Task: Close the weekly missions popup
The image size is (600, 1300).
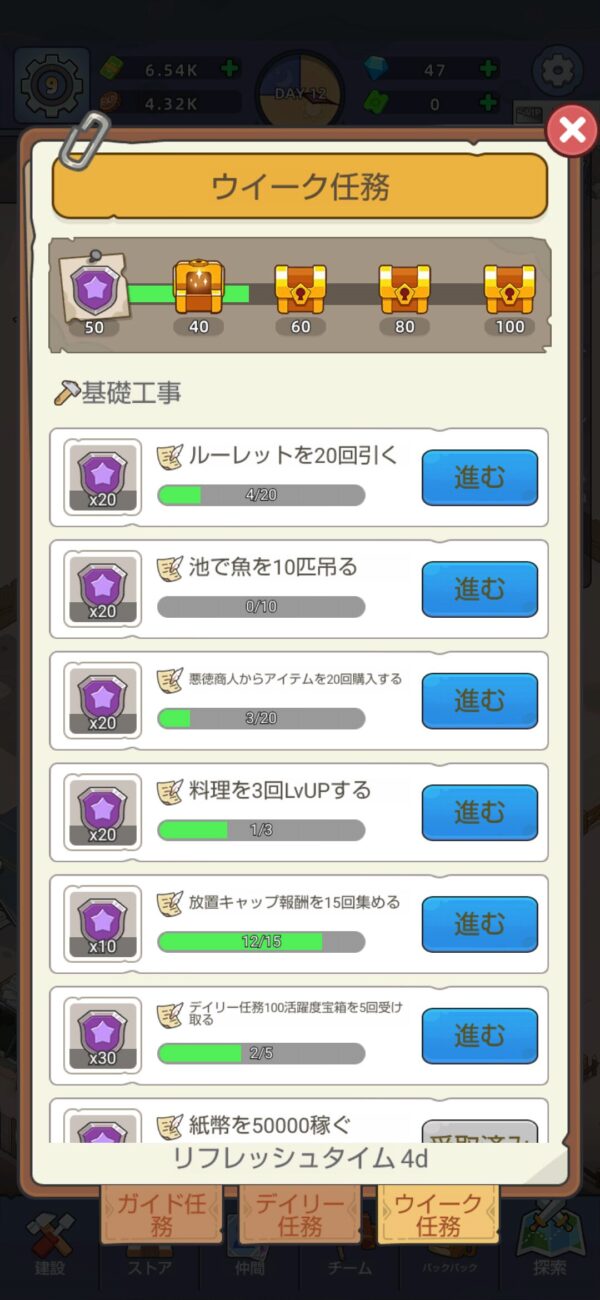Action: pos(572,130)
